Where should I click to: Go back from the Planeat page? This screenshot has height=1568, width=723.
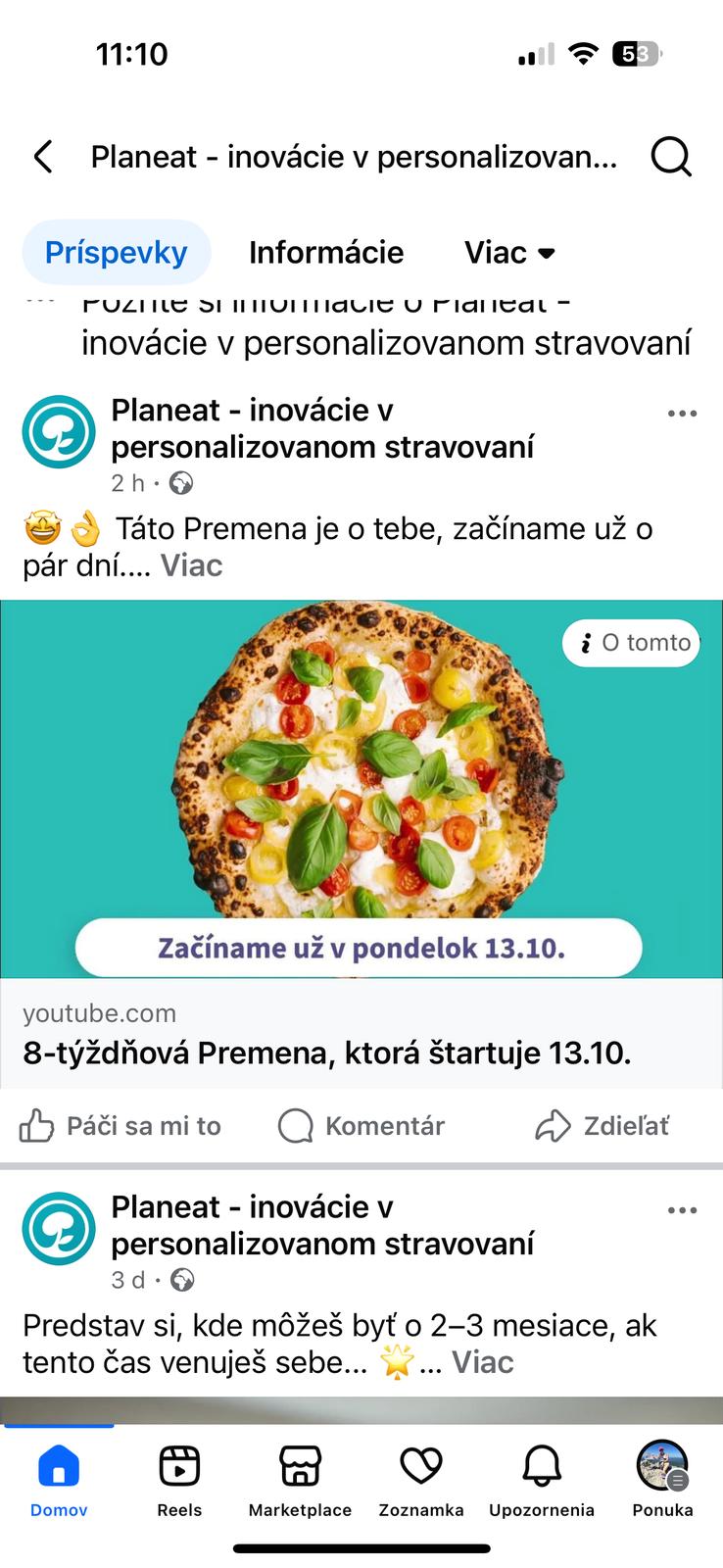click(x=43, y=157)
